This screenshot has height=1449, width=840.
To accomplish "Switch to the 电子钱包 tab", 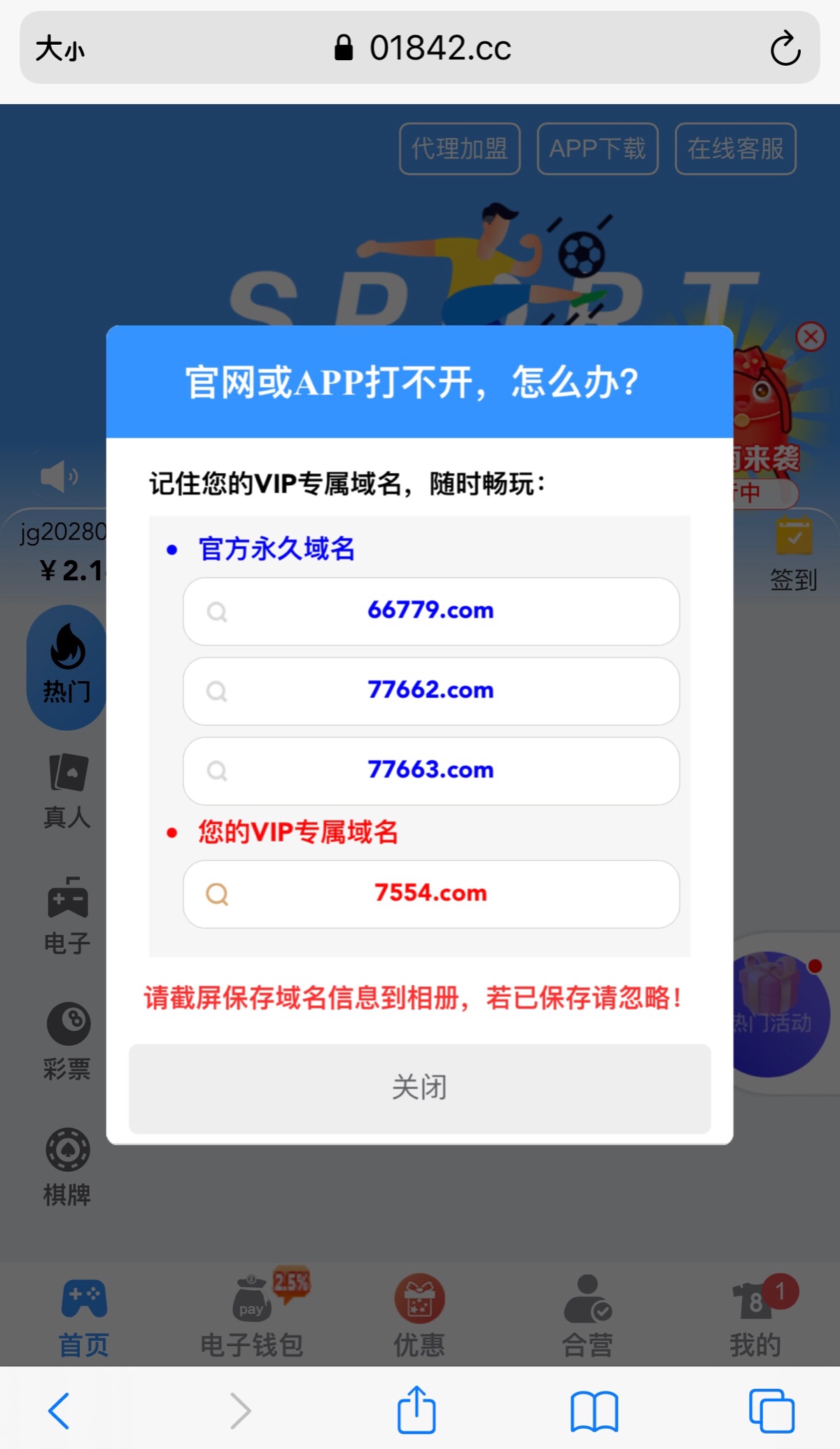I will (252, 1316).
